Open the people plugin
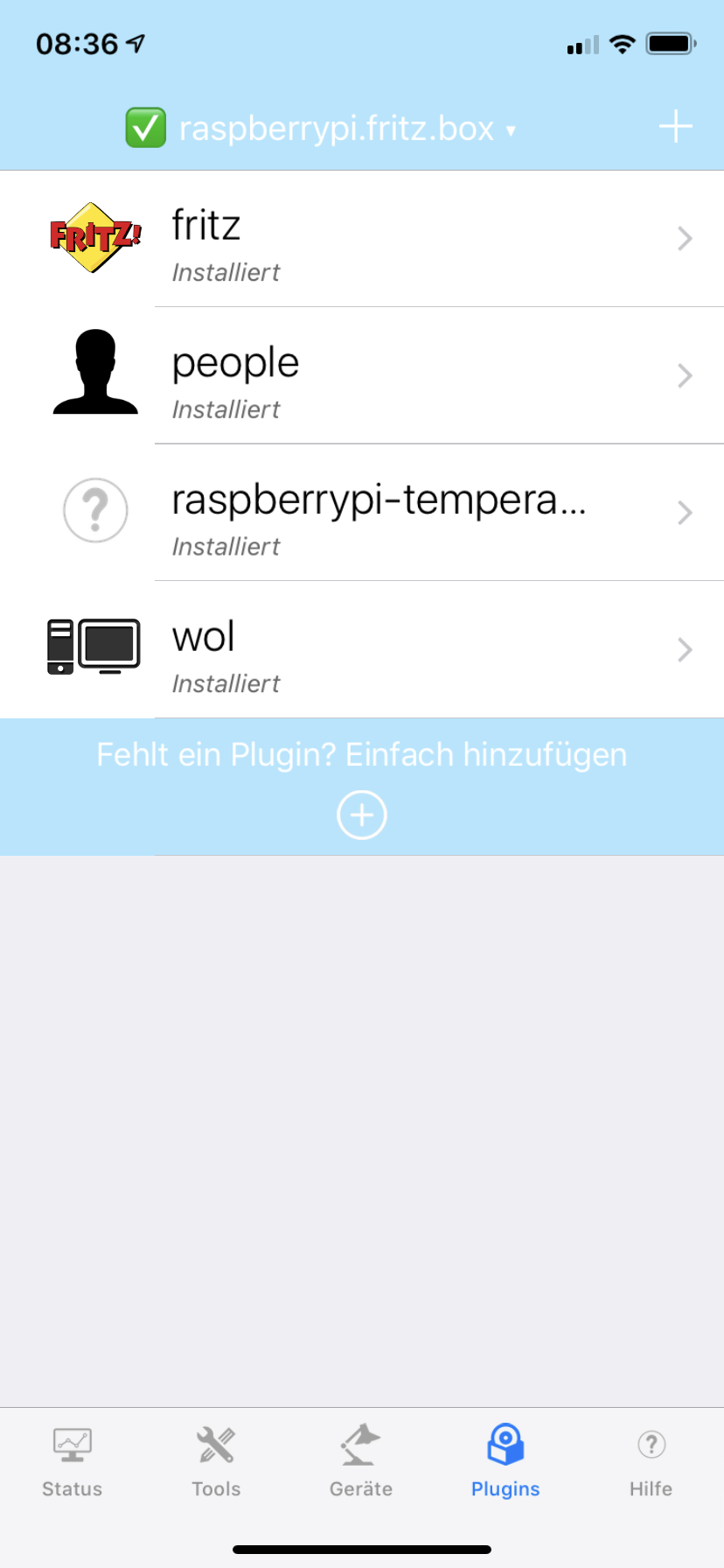 pos(362,375)
